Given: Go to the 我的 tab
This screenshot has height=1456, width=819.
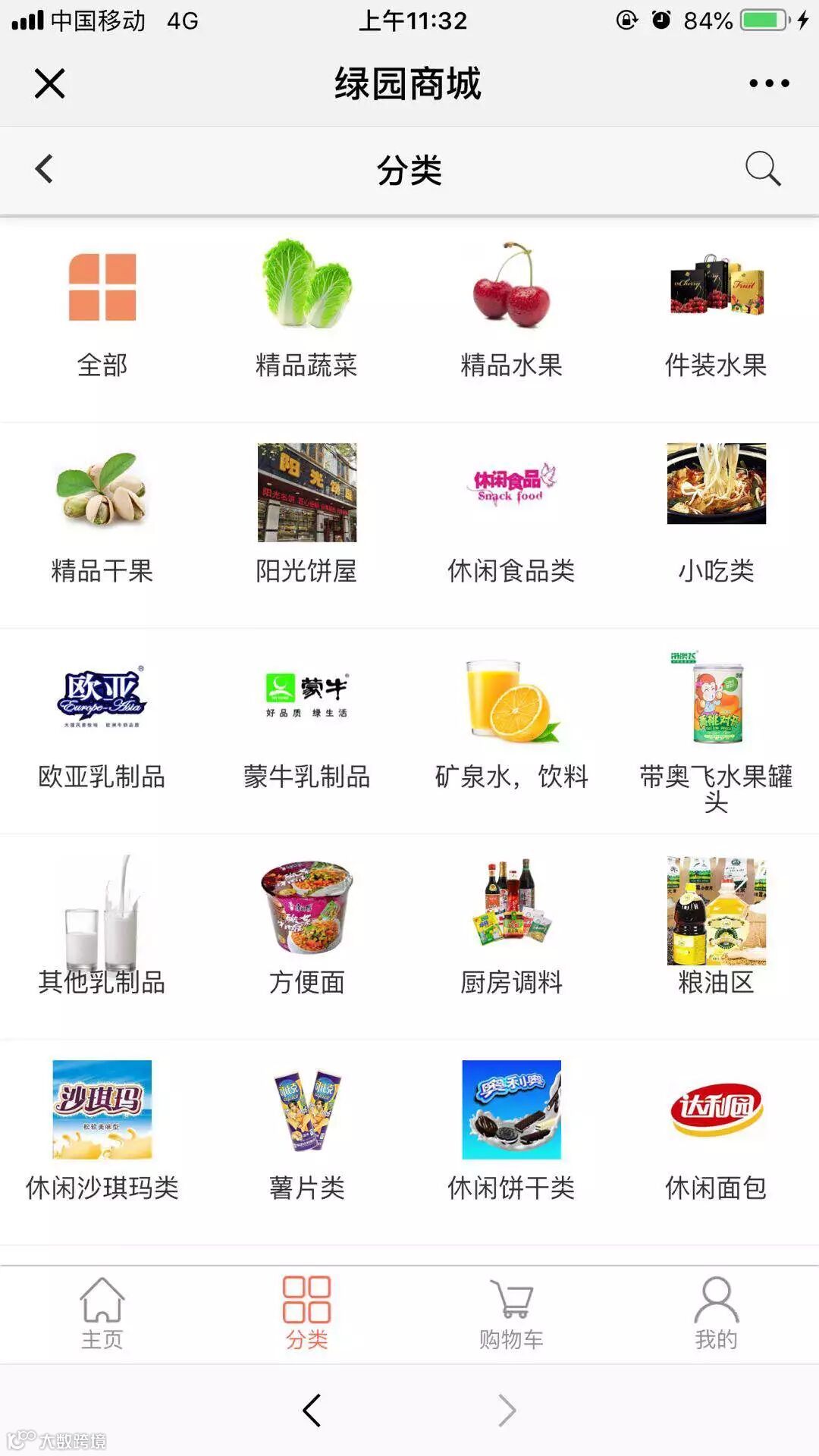Looking at the screenshot, I should (716, 1313).
